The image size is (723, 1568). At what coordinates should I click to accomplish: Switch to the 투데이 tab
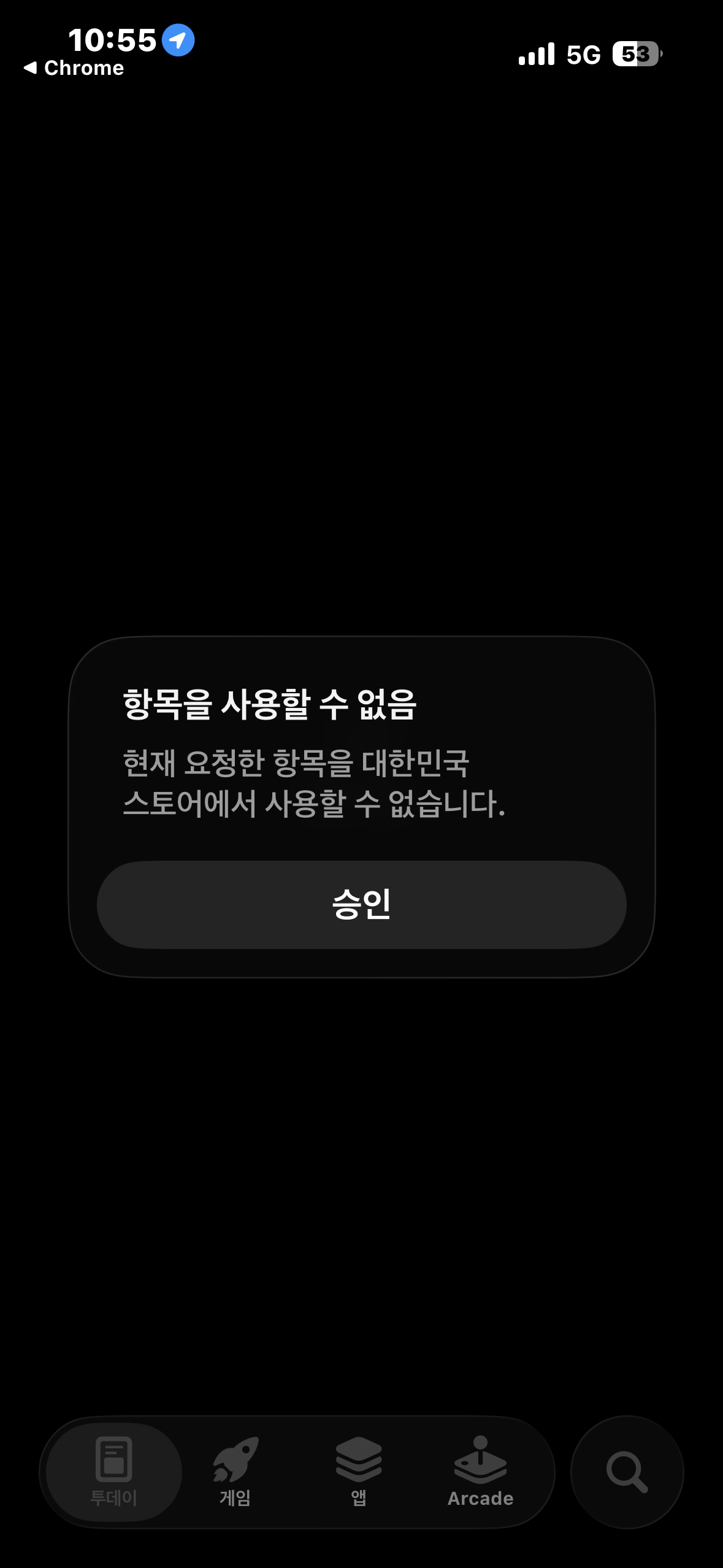pyautogui.click(x=114, y=1471)
